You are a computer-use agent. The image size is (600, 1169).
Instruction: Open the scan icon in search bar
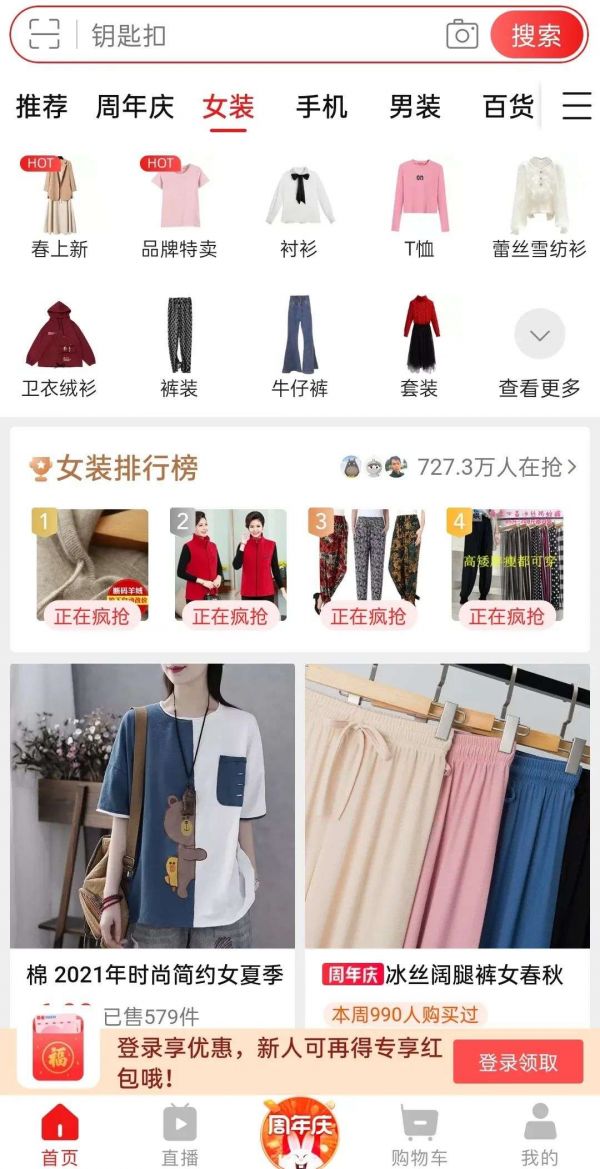[x=44, y=35]
